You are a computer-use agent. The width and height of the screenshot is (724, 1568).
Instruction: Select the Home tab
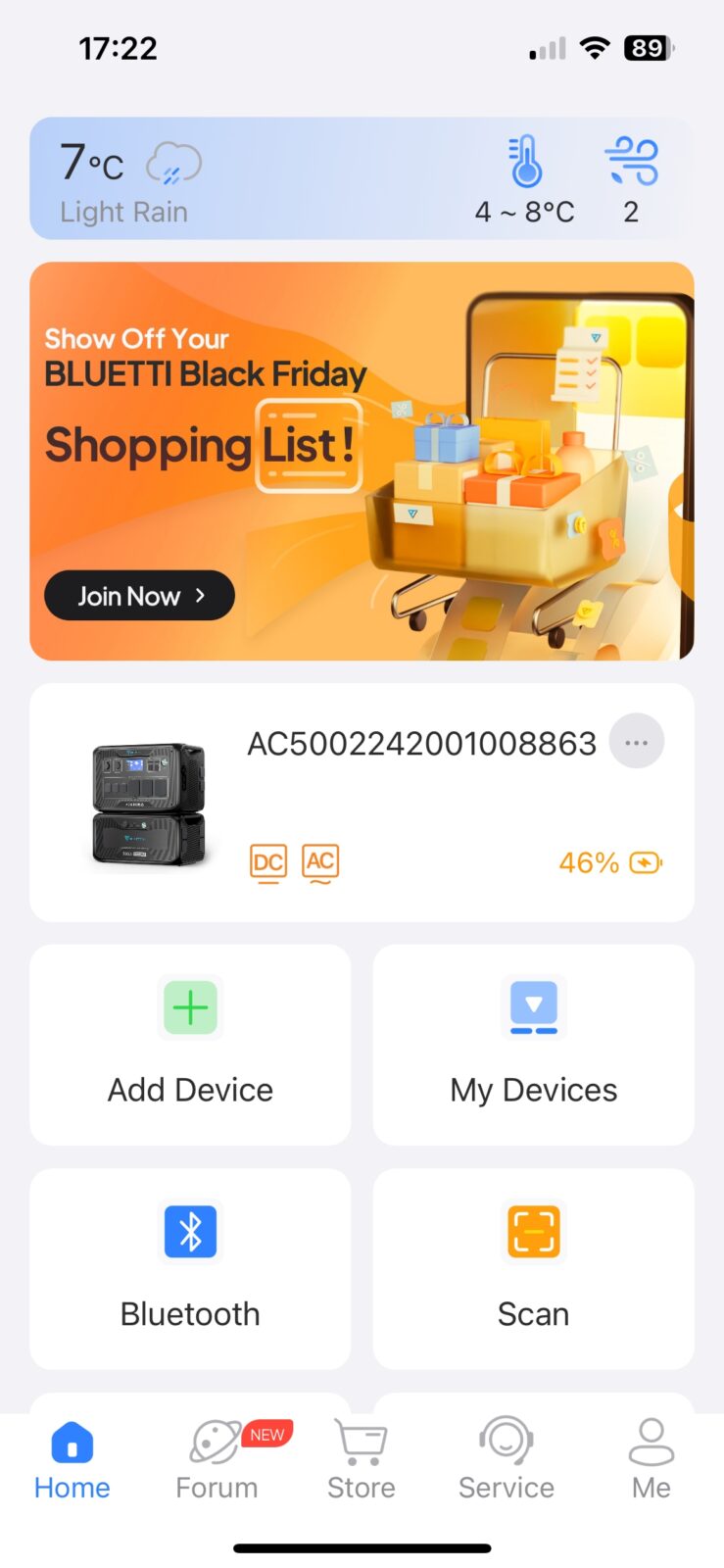(x=72, y=1460)
